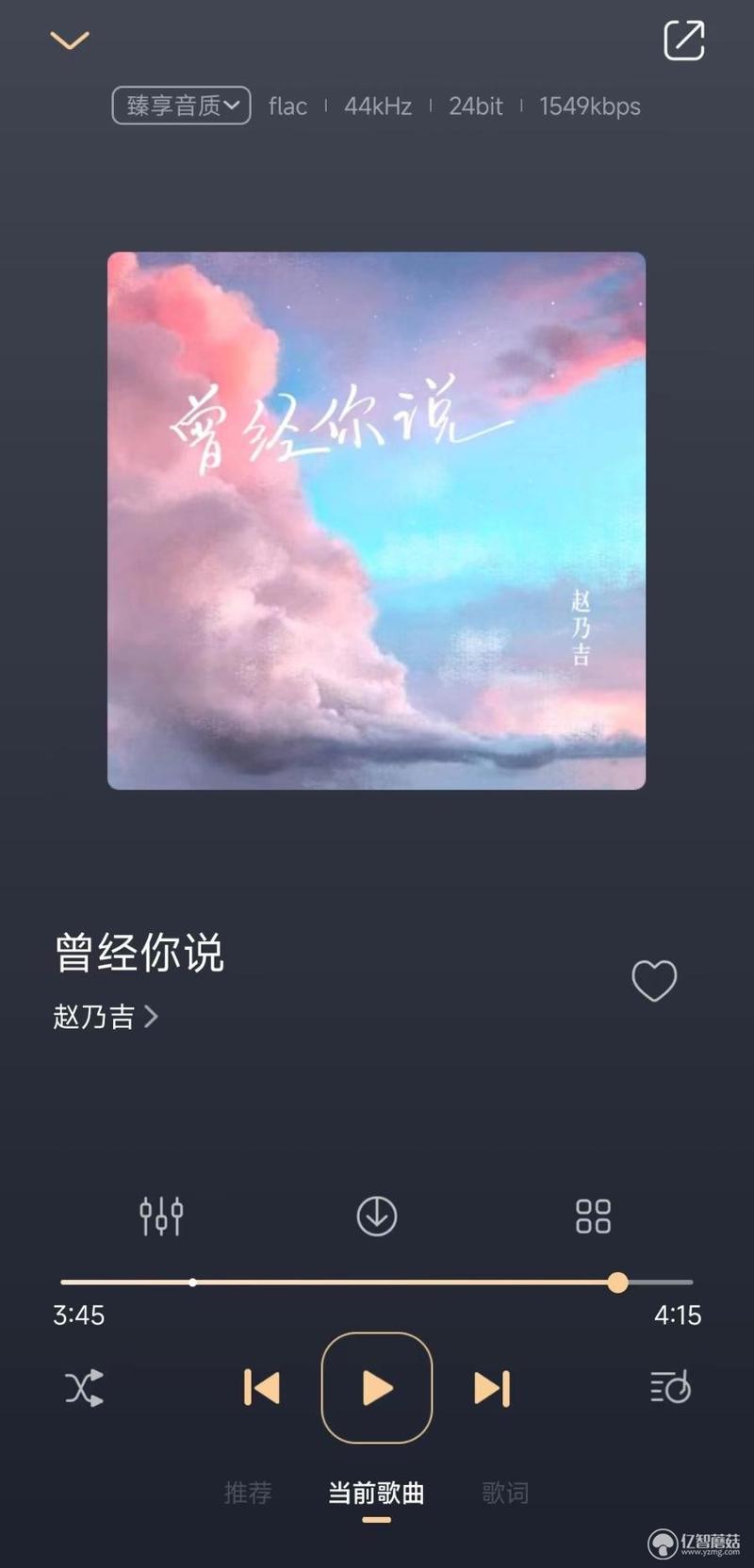The image size is (754, 1568).
Task: Open the 臻享音质 quality dropdown
Action: (x=181, y=106)
